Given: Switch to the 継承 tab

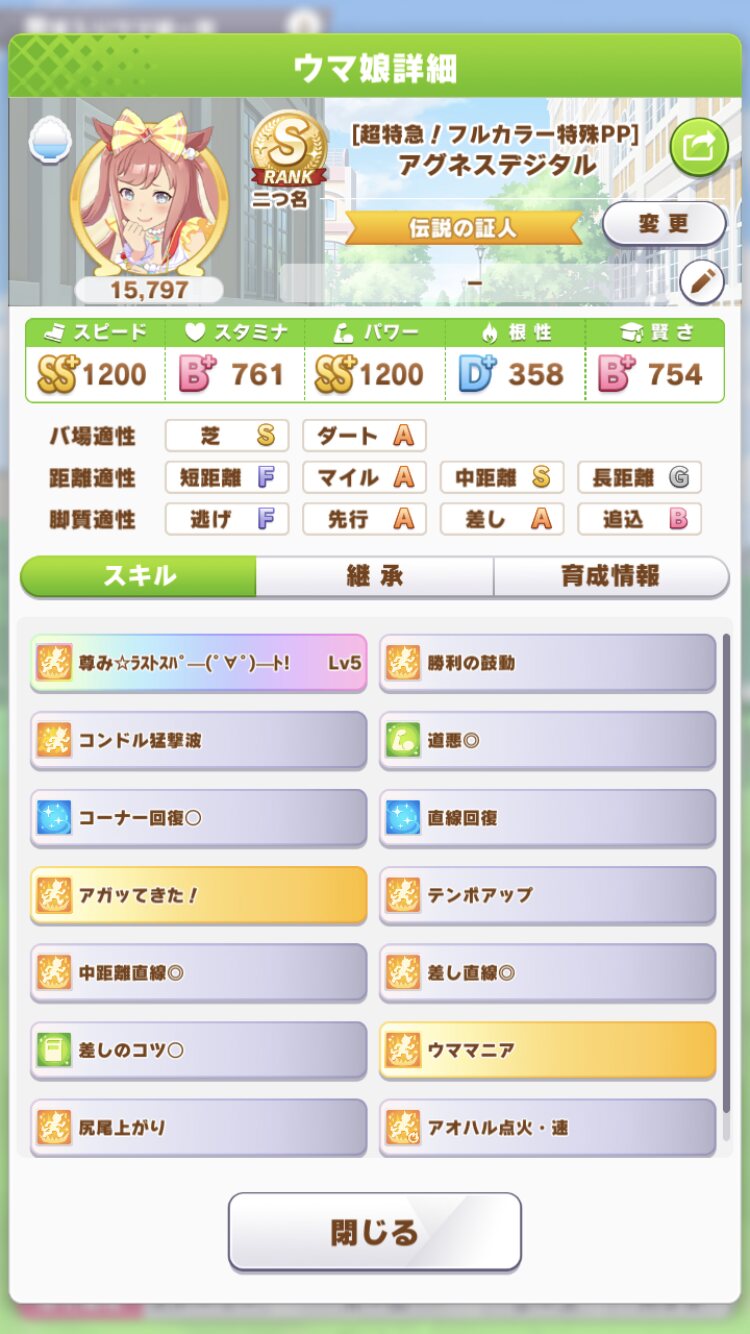Looking at the screenshot, I should pos(374,576).
